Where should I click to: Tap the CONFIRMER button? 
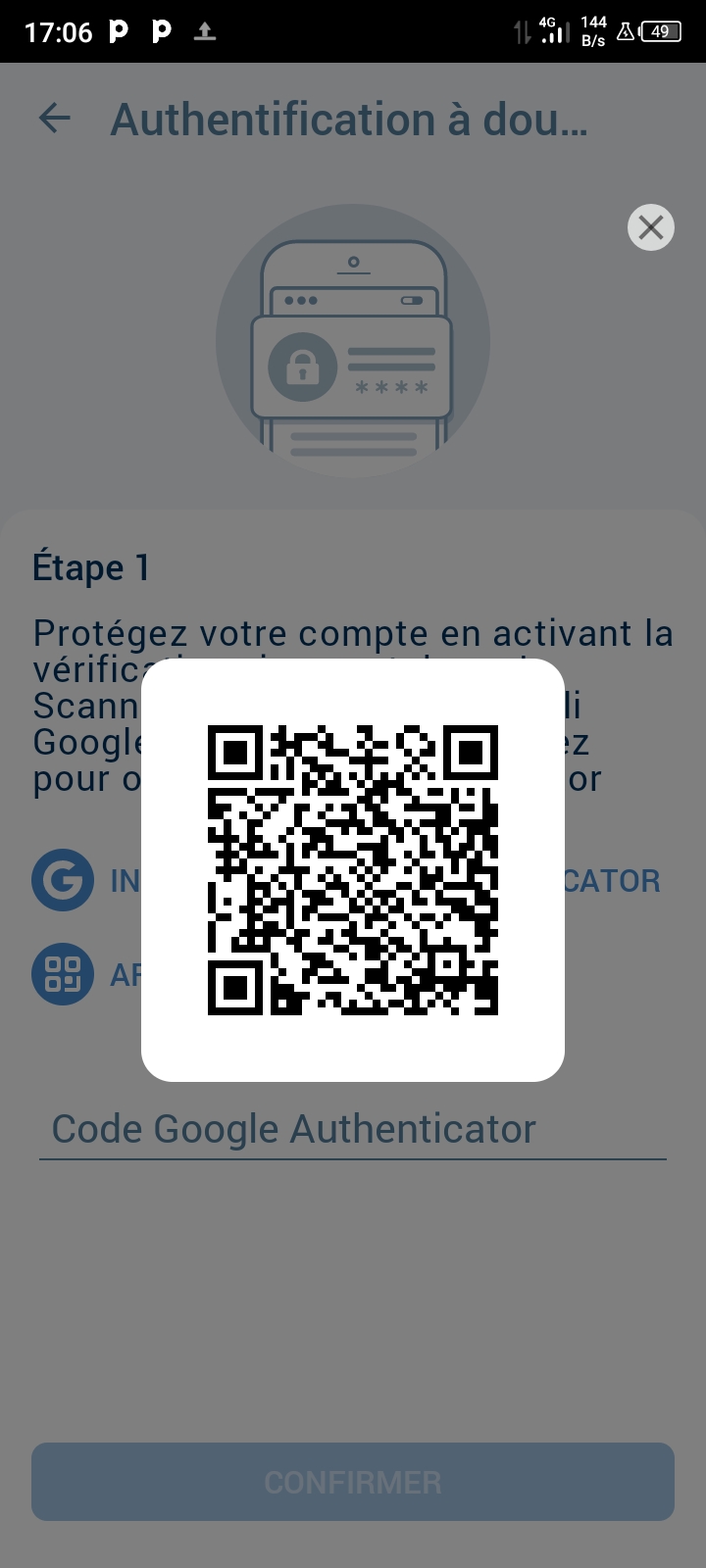tap(353, 1482)
